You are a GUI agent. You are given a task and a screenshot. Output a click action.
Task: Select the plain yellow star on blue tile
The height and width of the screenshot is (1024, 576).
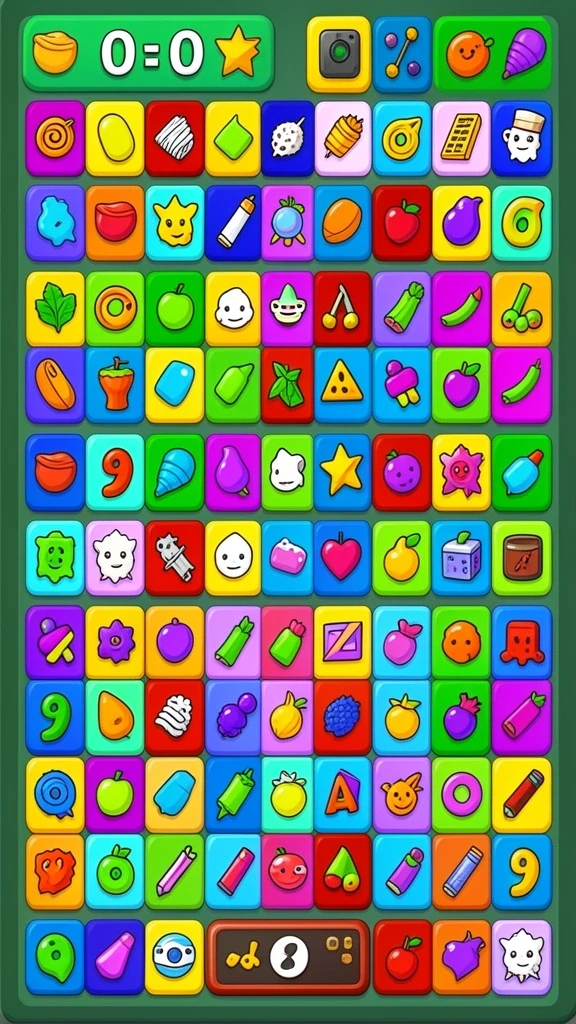tap(343, 472)
